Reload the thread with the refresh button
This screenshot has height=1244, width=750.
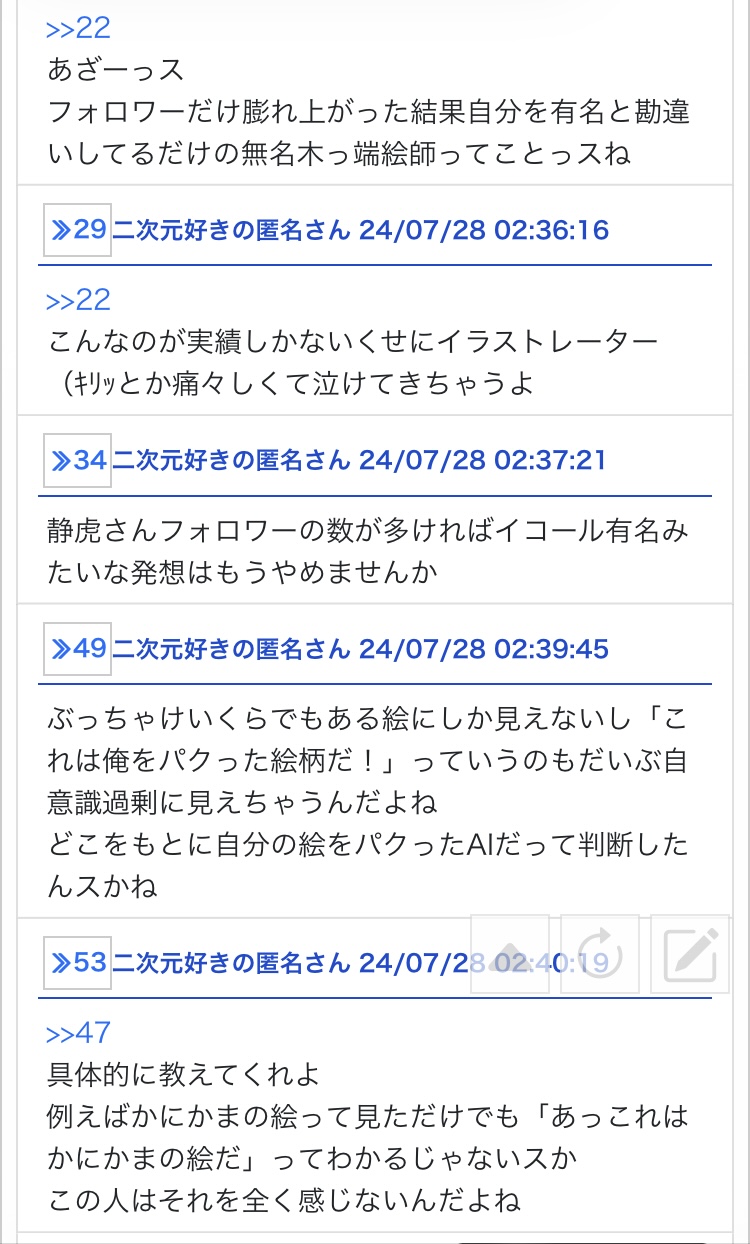pos(600,954)
